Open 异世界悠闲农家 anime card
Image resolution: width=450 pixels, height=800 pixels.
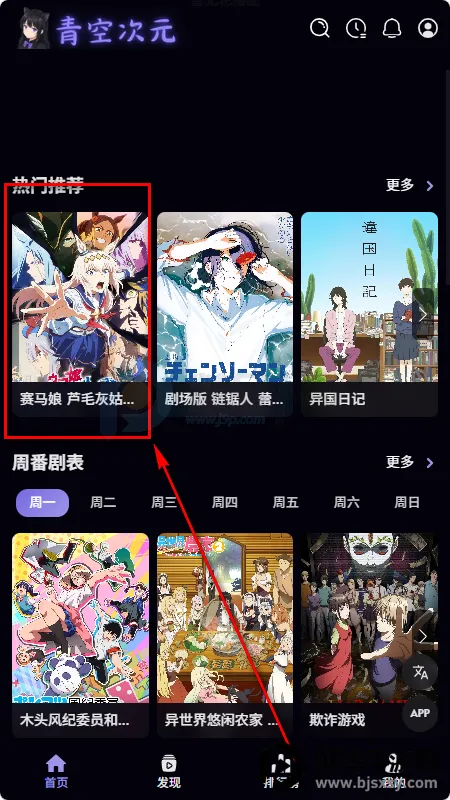[225, 635]
